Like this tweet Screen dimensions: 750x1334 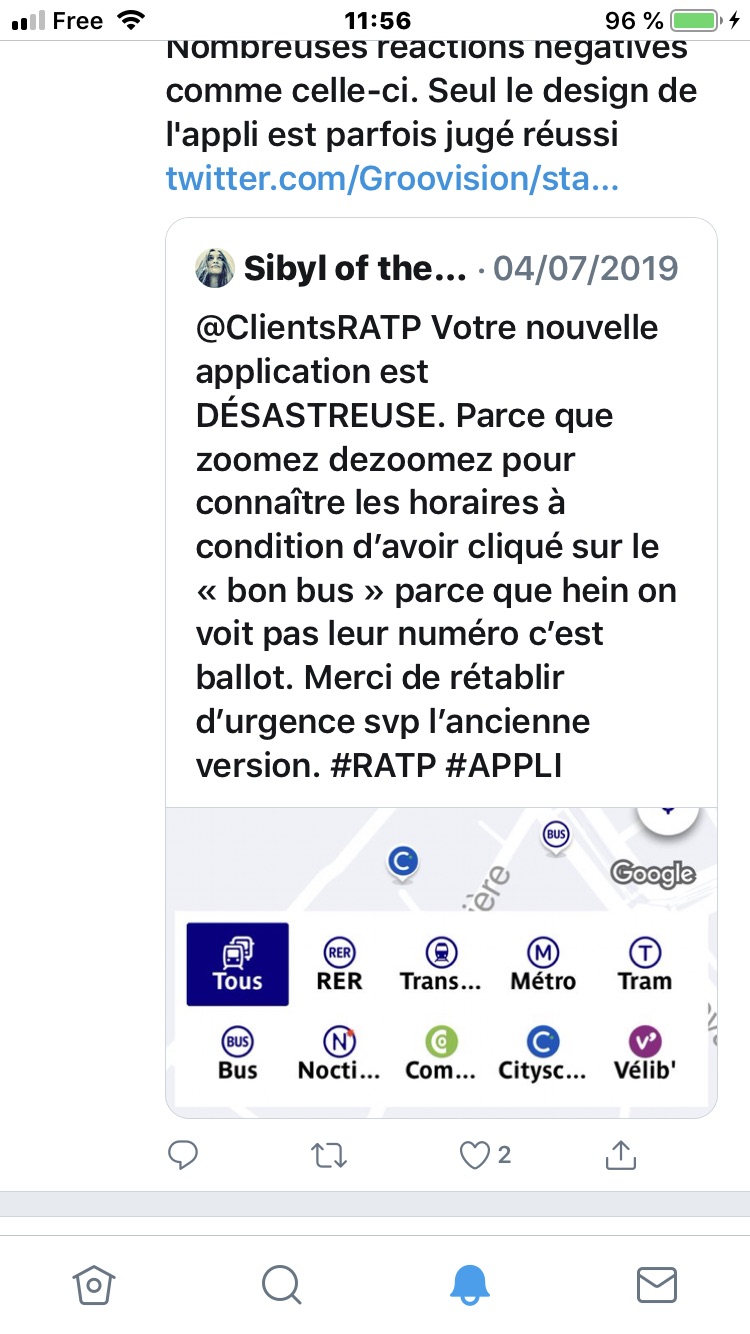coord(474,1156)
